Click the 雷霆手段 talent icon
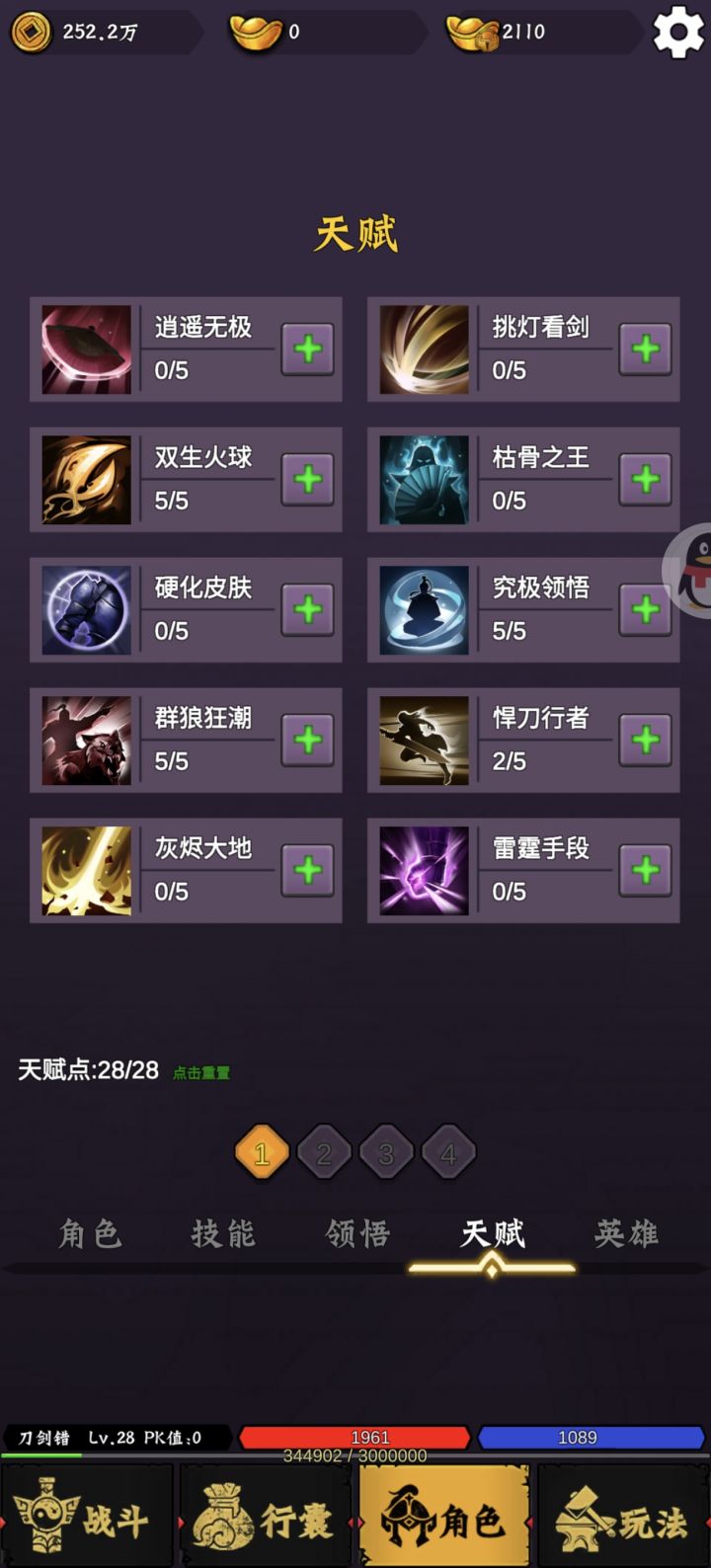Viewport: 711px width, 1568px height. (x=423, y=870)
